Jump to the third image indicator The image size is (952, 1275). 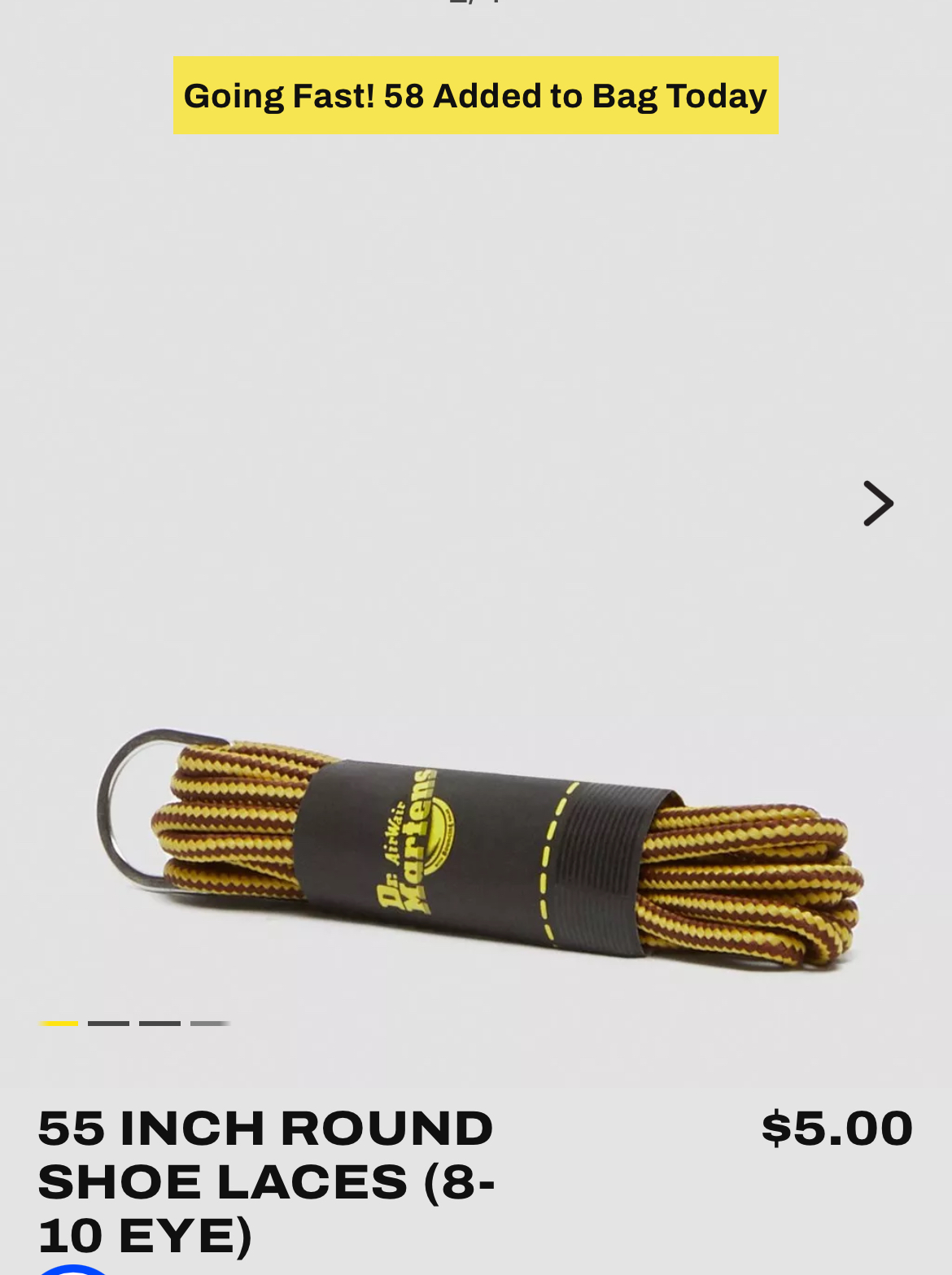(159, 1024)
